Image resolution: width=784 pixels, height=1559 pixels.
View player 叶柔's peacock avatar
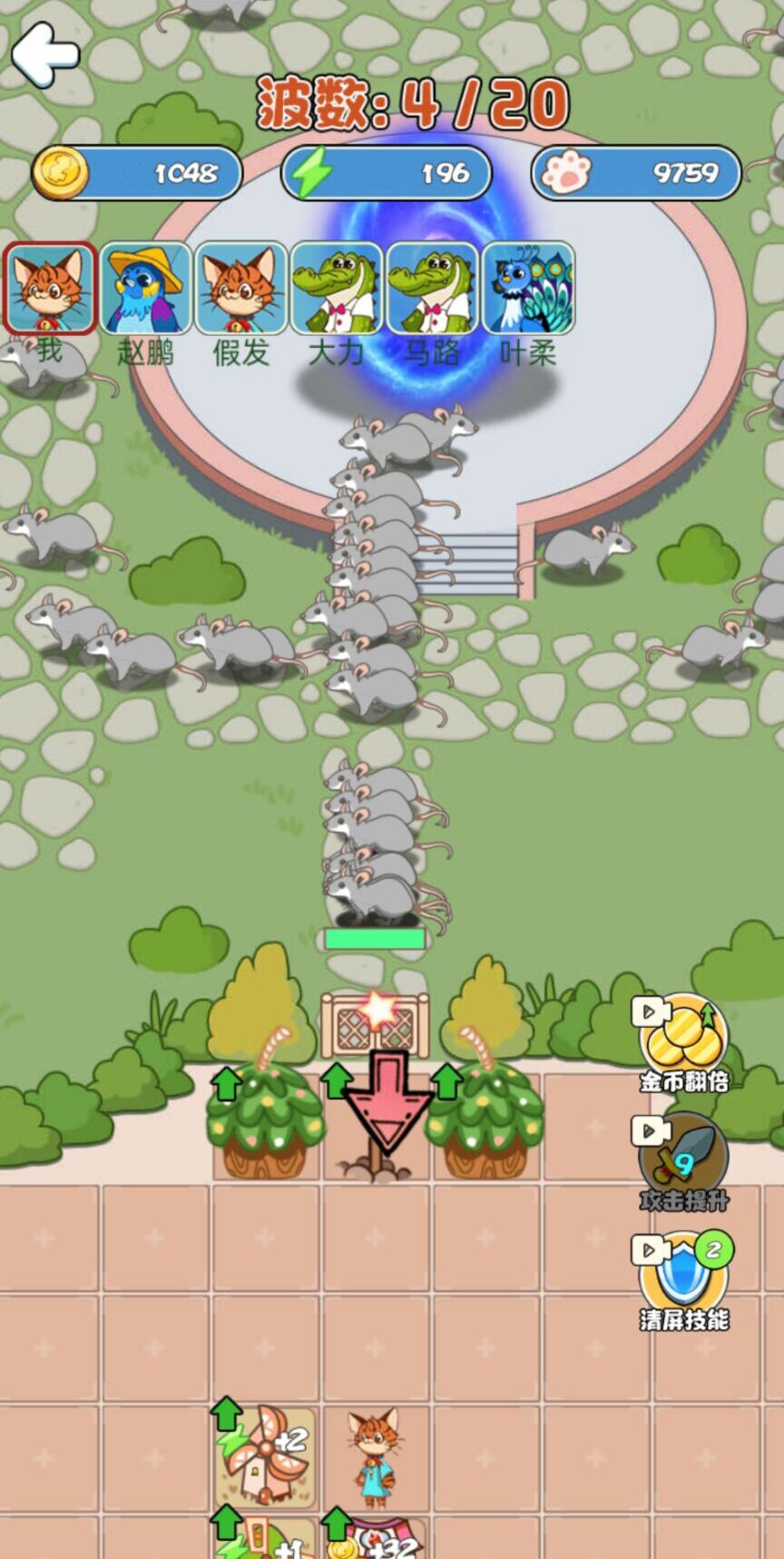528,288
